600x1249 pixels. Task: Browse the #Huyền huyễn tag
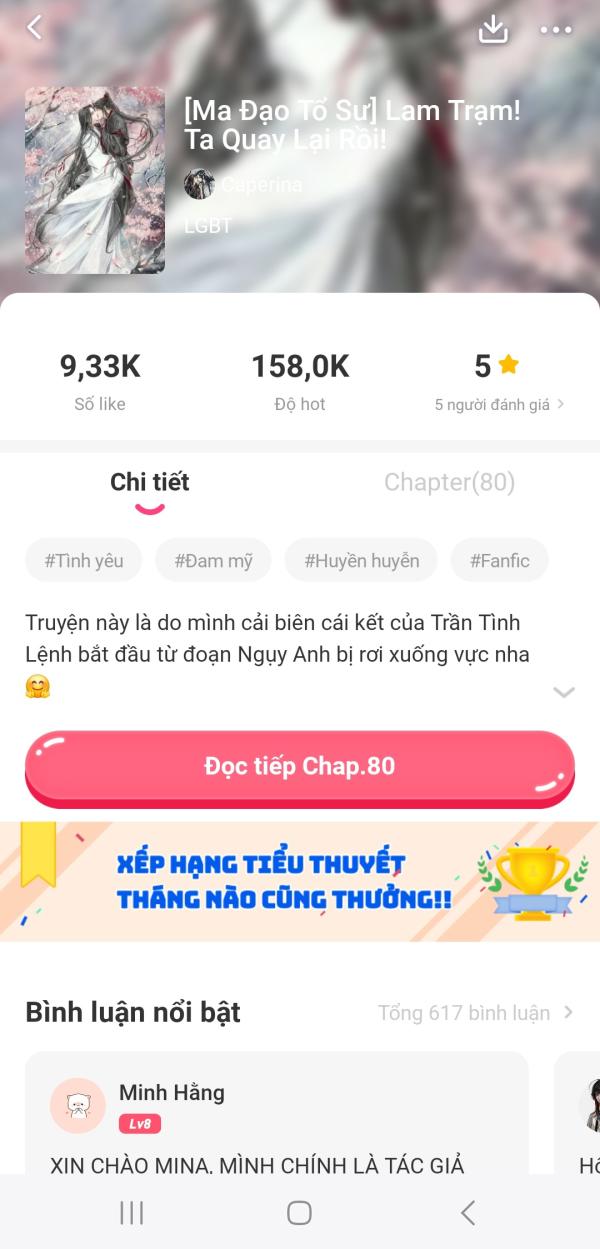click(x=362, y=560)
